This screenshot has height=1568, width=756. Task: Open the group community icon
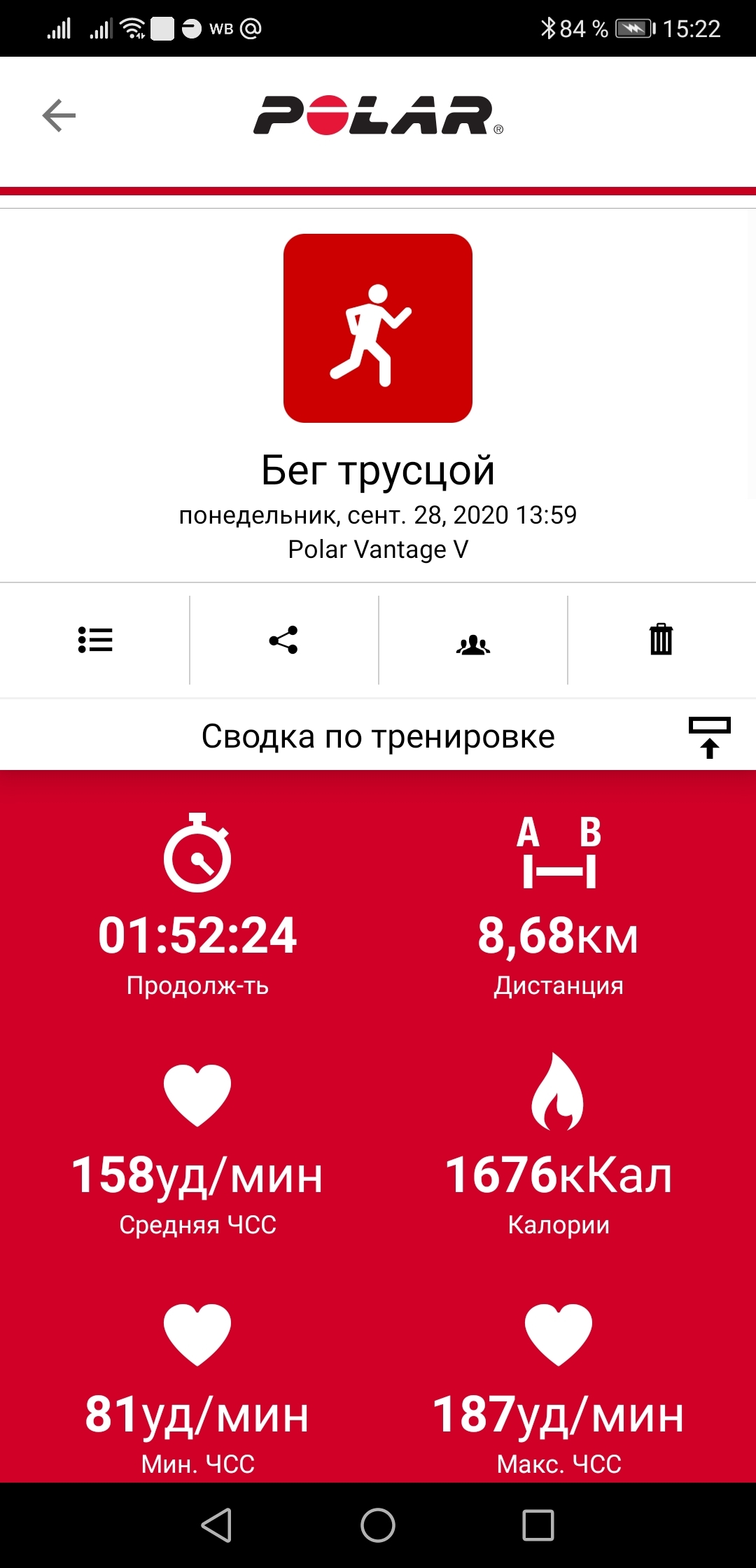473,644
